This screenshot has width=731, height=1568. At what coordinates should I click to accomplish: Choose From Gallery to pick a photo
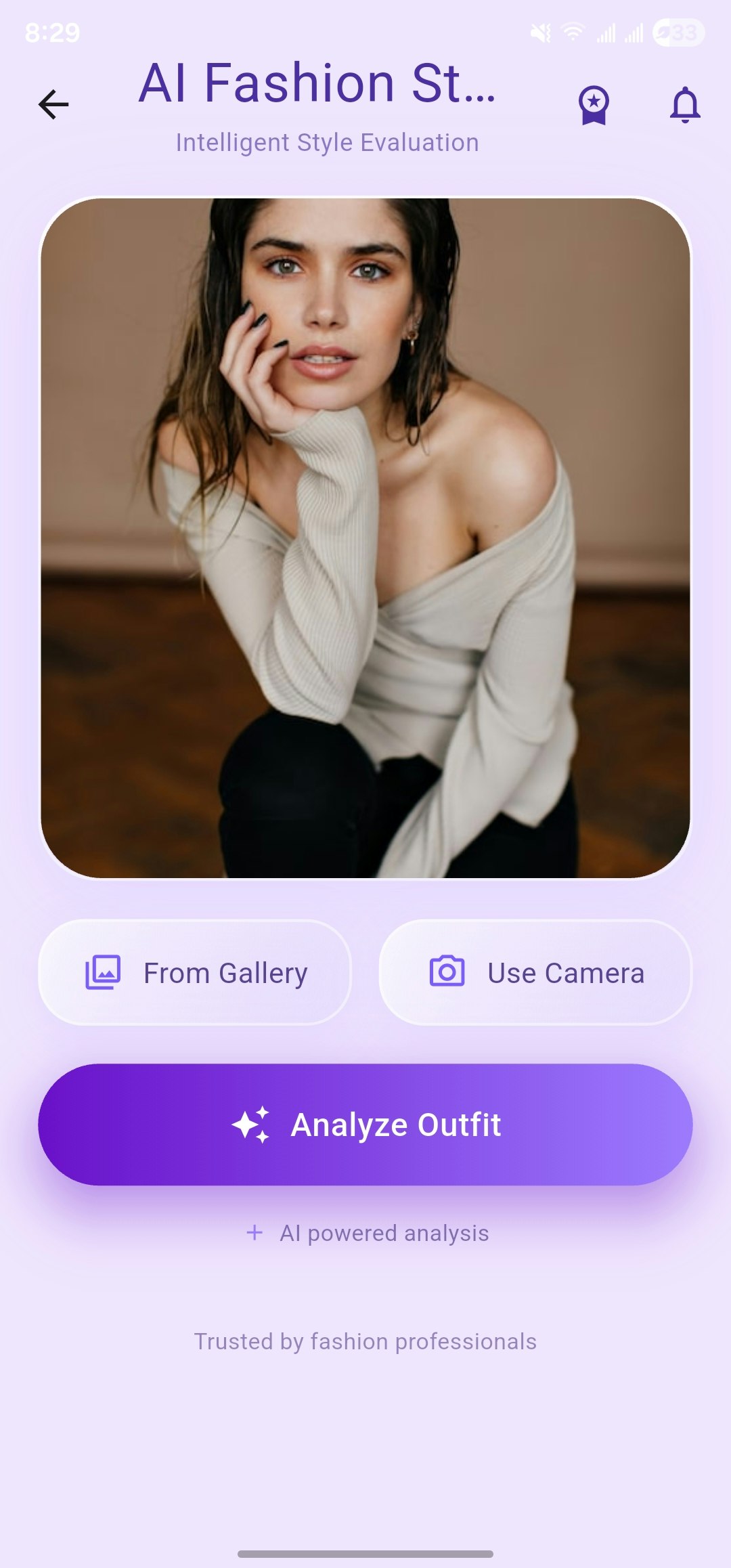[195, 972]
